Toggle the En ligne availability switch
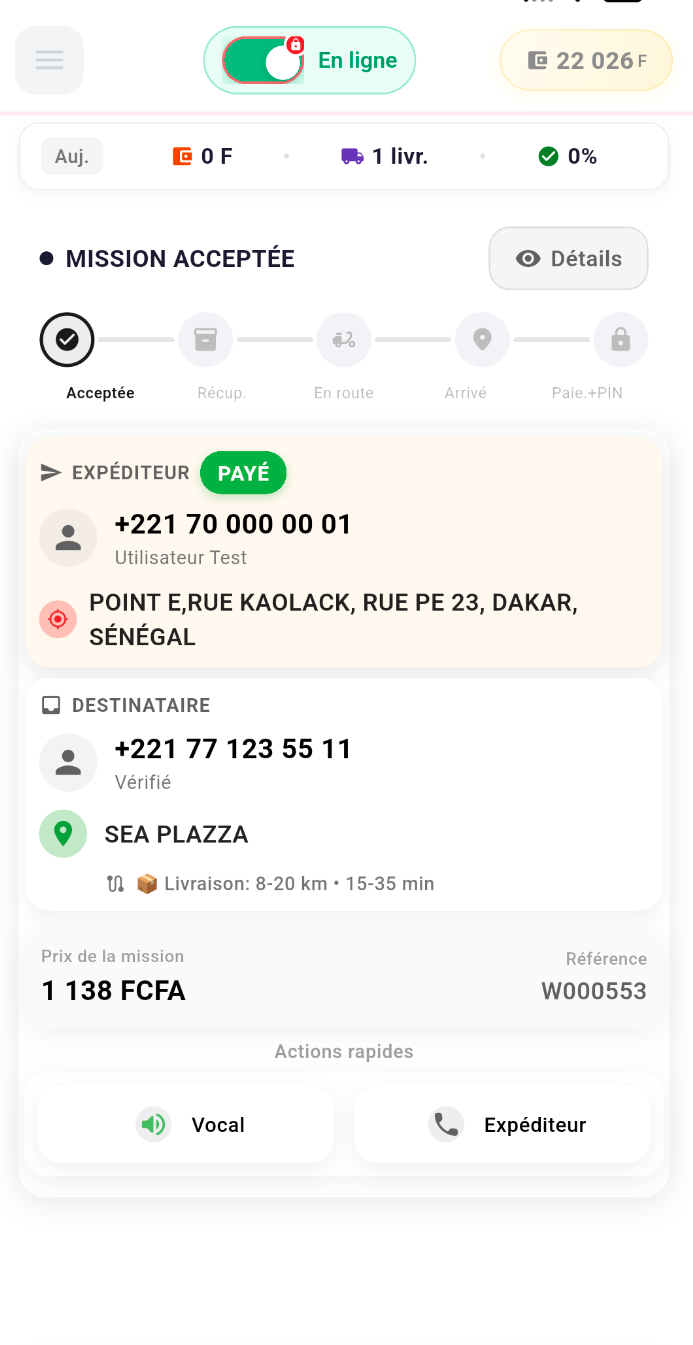The image size is (693, 1345). [263, 61]
